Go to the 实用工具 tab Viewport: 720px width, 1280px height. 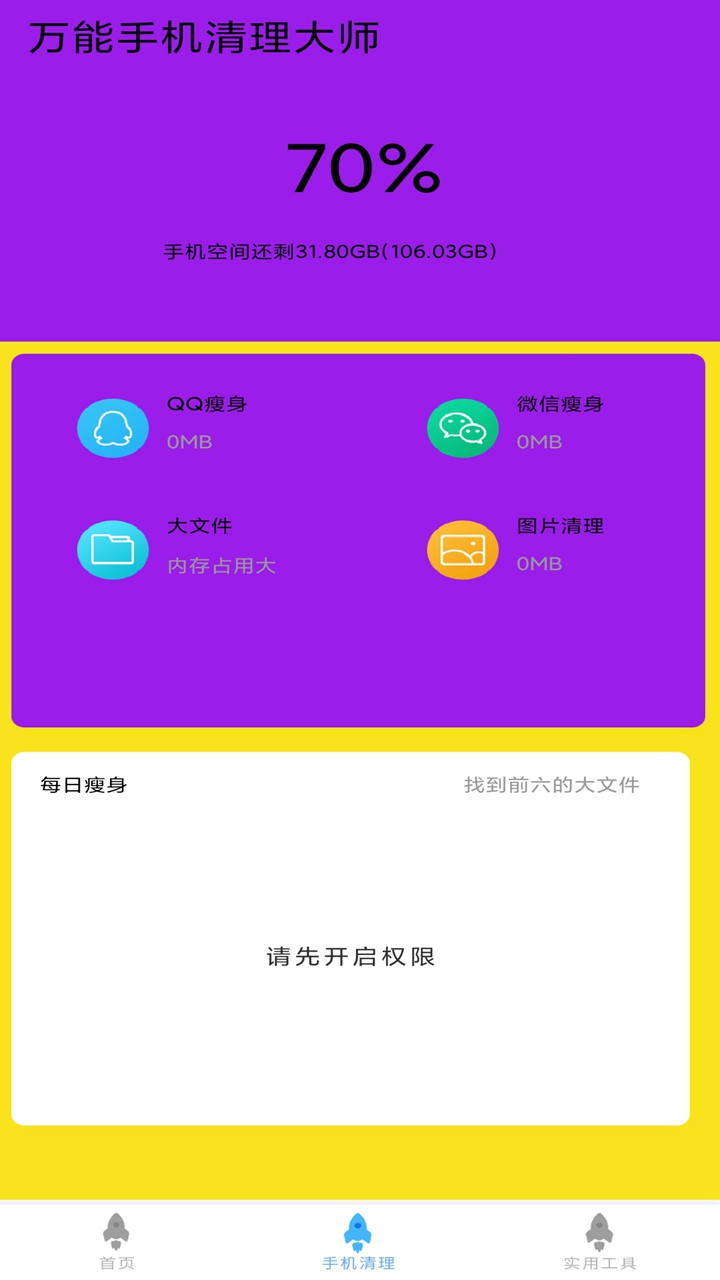pos(599,1241)
